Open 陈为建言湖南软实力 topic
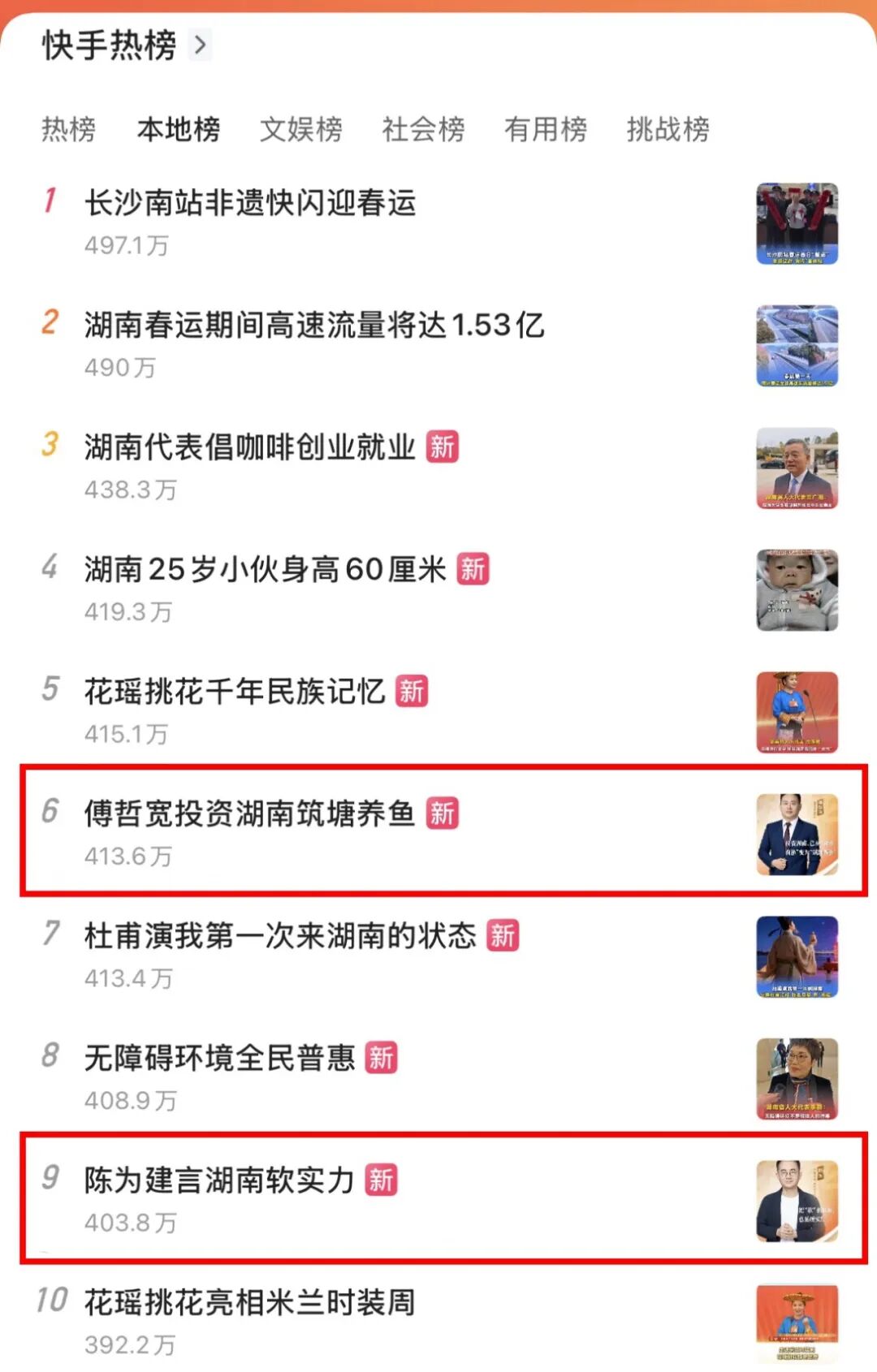The height and width of the screenshot is (1372, 877). (219, 1180)
